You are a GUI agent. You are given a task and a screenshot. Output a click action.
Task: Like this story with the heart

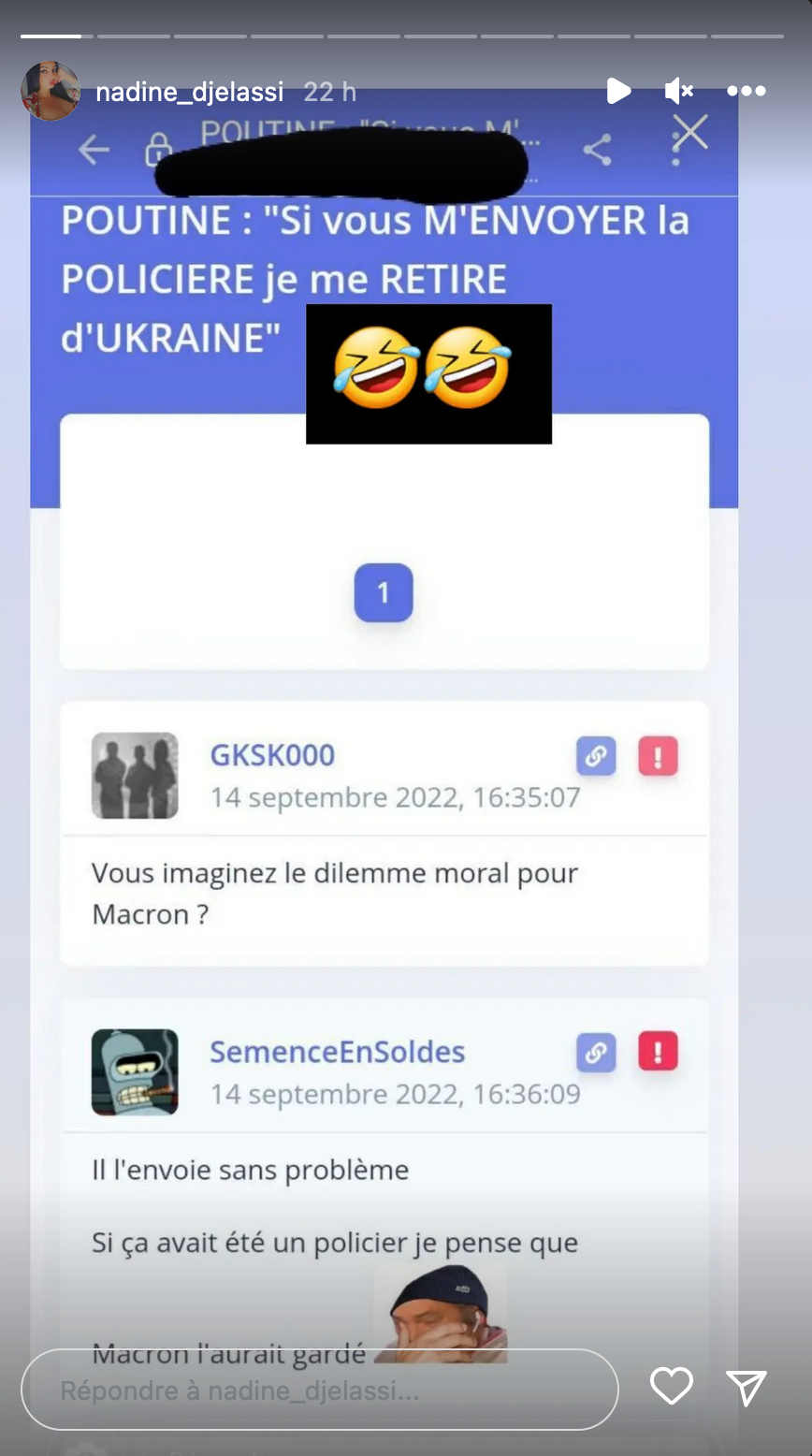[x=672, y=1387]
